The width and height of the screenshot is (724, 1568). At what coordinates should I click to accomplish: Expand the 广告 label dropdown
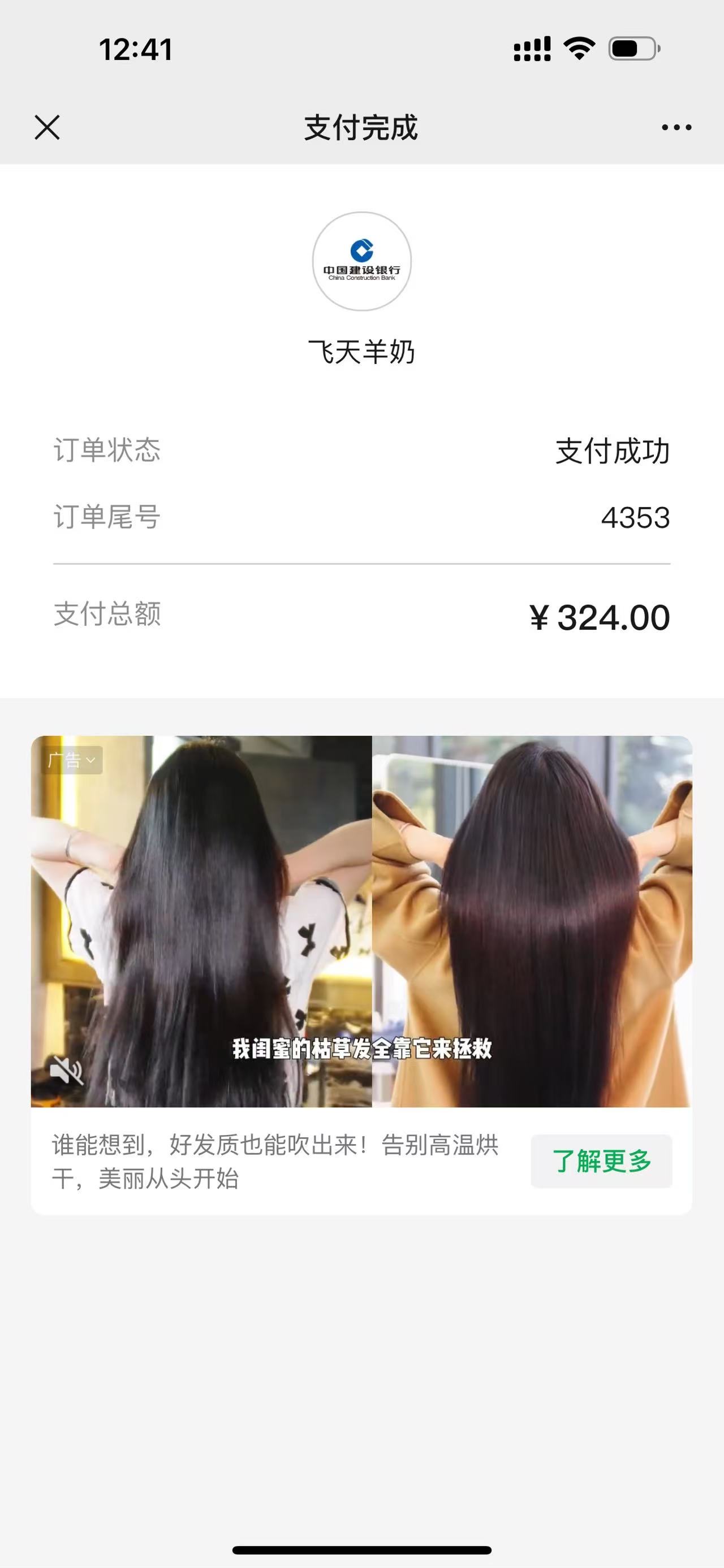(72, 760)
